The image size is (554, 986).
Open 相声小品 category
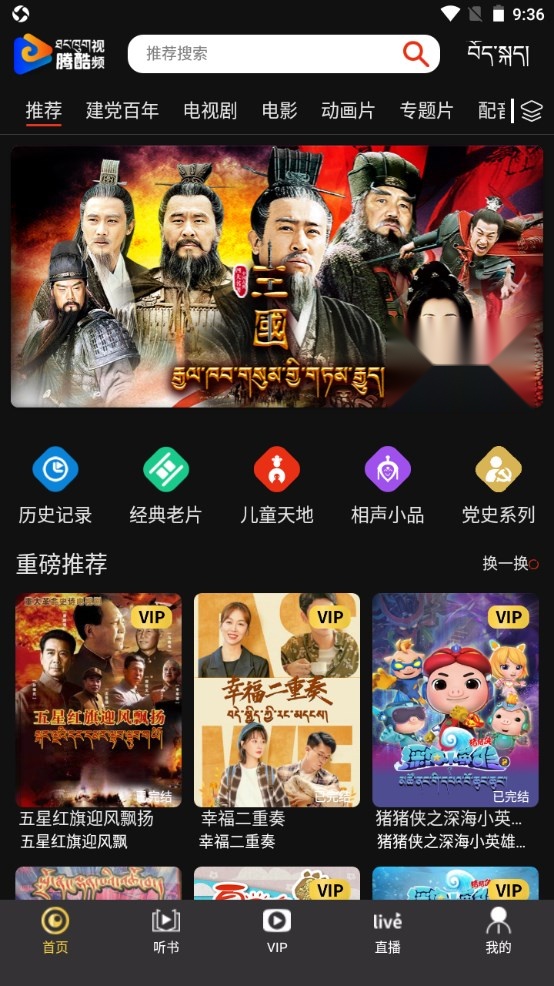point(387,485)
